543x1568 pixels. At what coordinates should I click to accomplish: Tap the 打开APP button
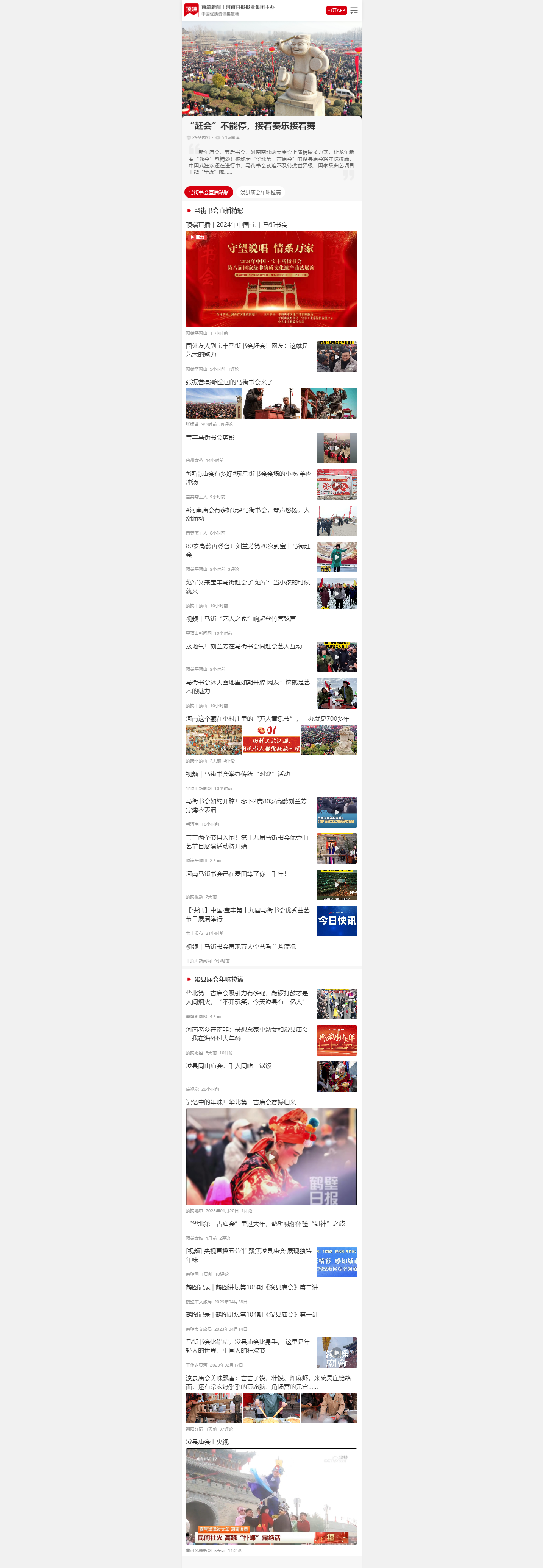click(336, 10)
